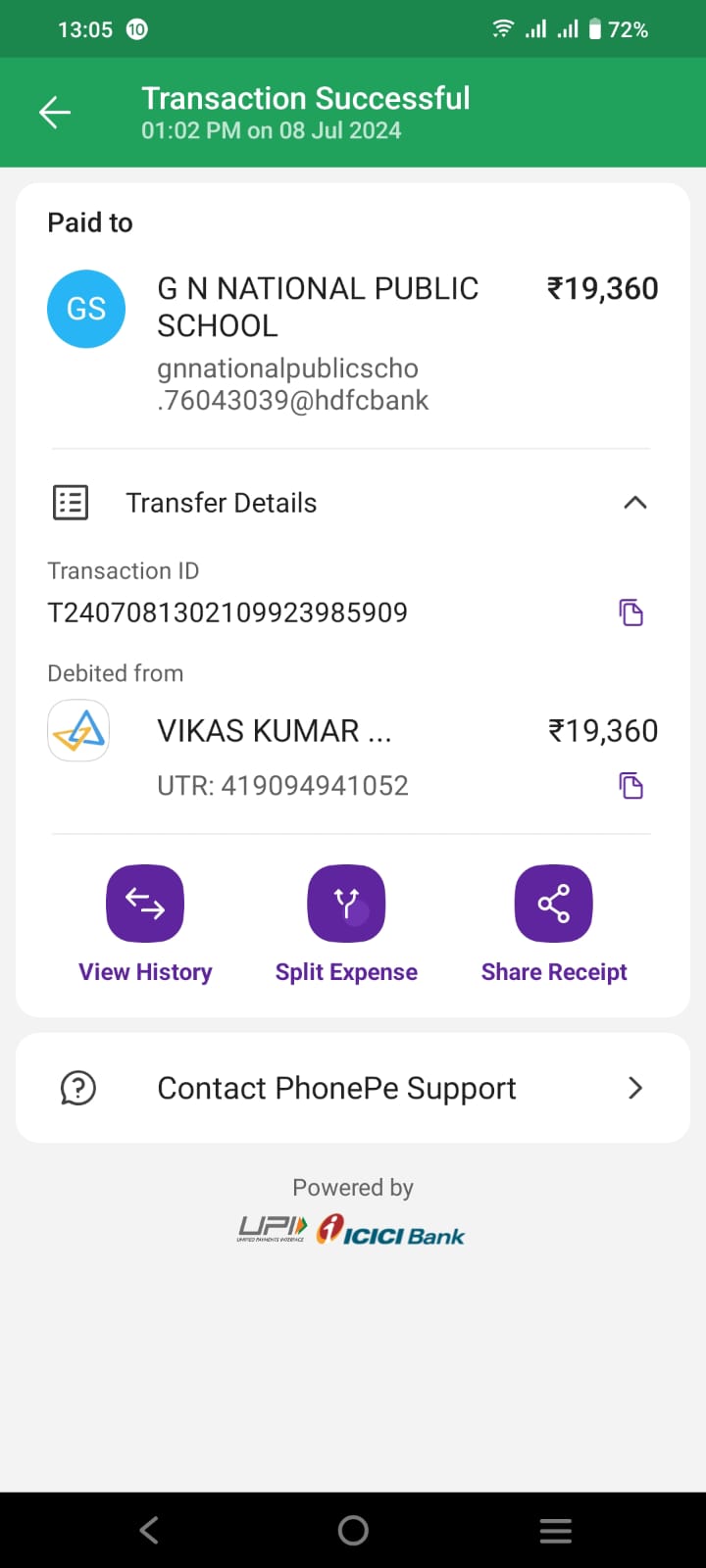Copy the Transaction ID
This screenshot has height=1568, width=706.
[x=631, y=612]
